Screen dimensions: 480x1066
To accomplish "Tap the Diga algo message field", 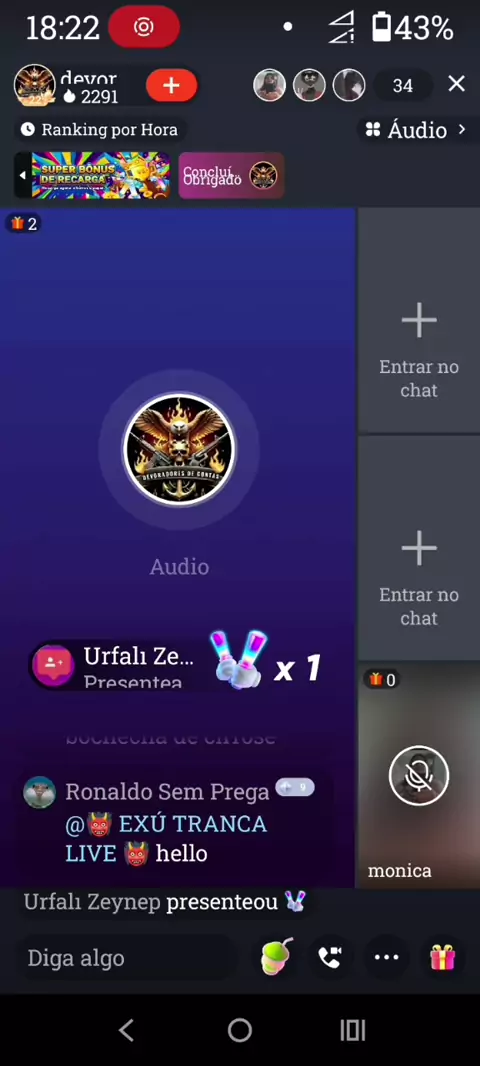I will 126,958.
